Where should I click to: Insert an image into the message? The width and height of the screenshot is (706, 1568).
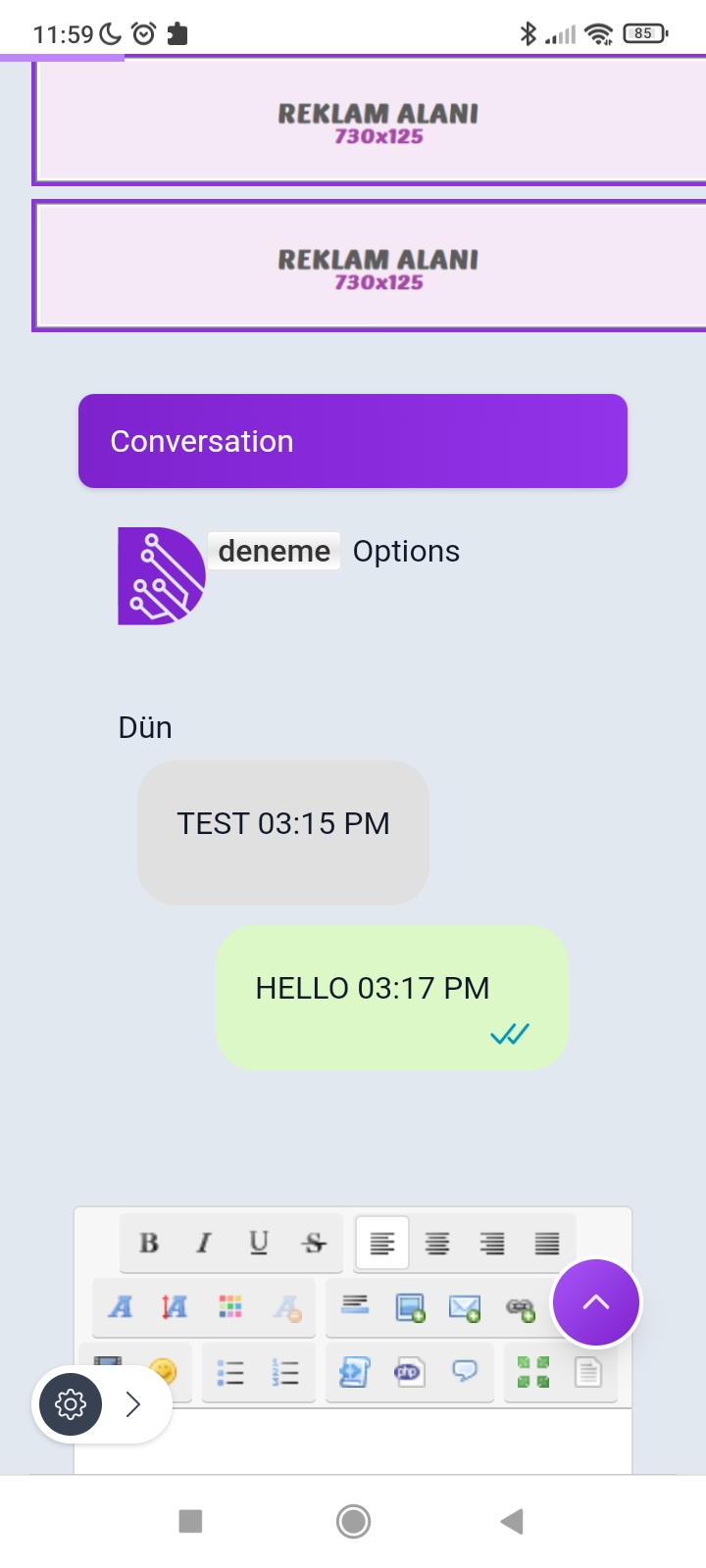pos(410,1307)
